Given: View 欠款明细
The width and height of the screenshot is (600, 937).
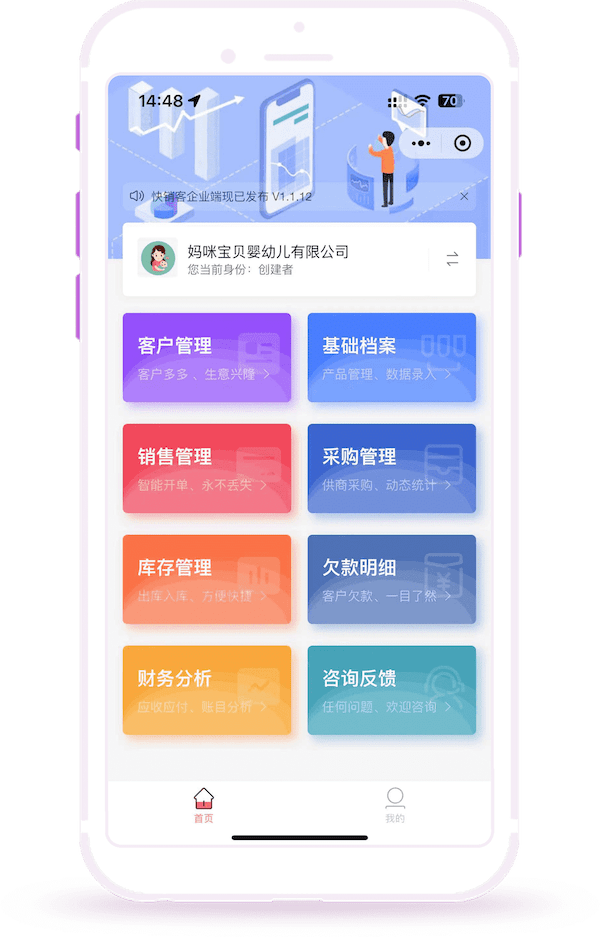Looking at the screenshot, I should (391, 579).
